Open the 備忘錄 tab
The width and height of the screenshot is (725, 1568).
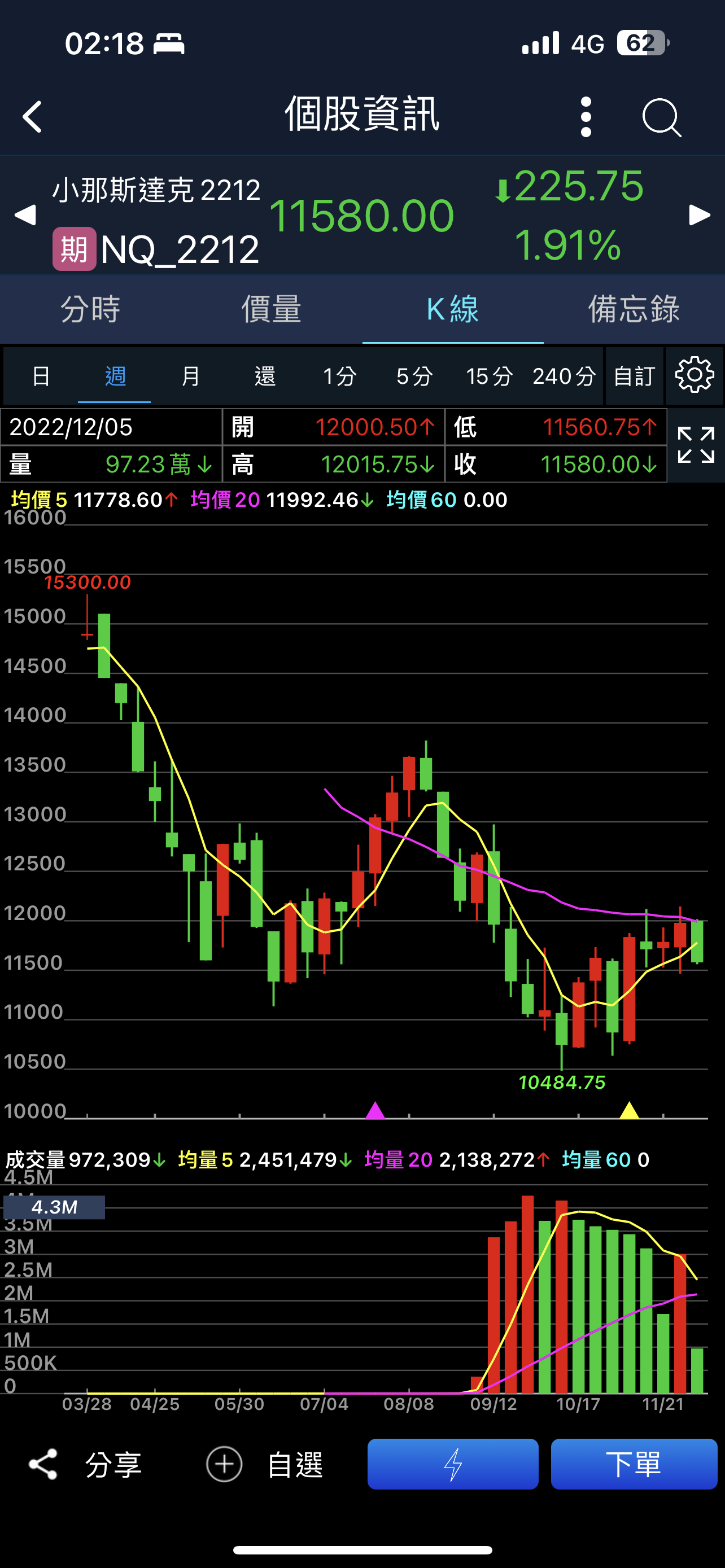634,309
